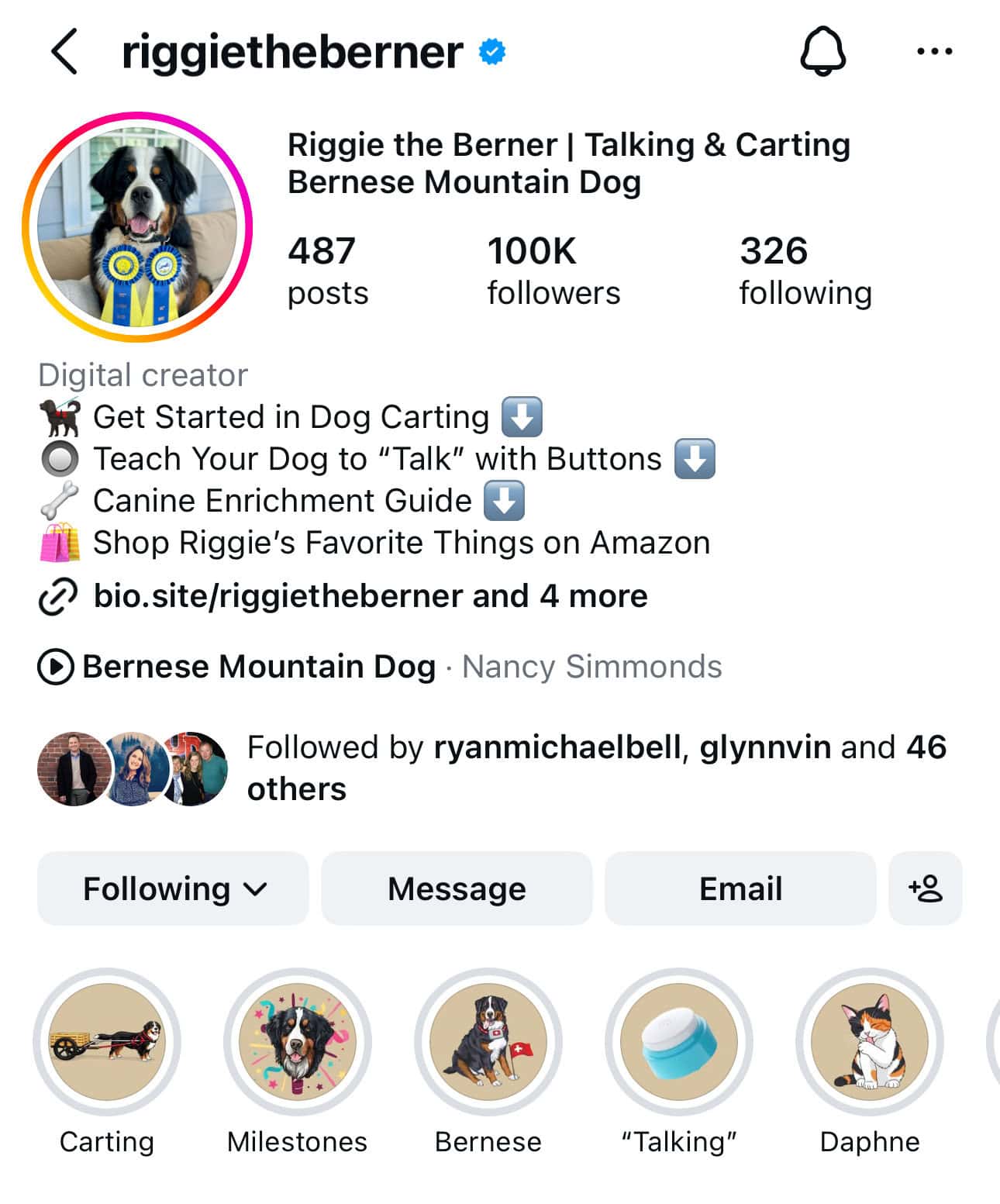View the Bernese story highlight

coord(488,1041)
